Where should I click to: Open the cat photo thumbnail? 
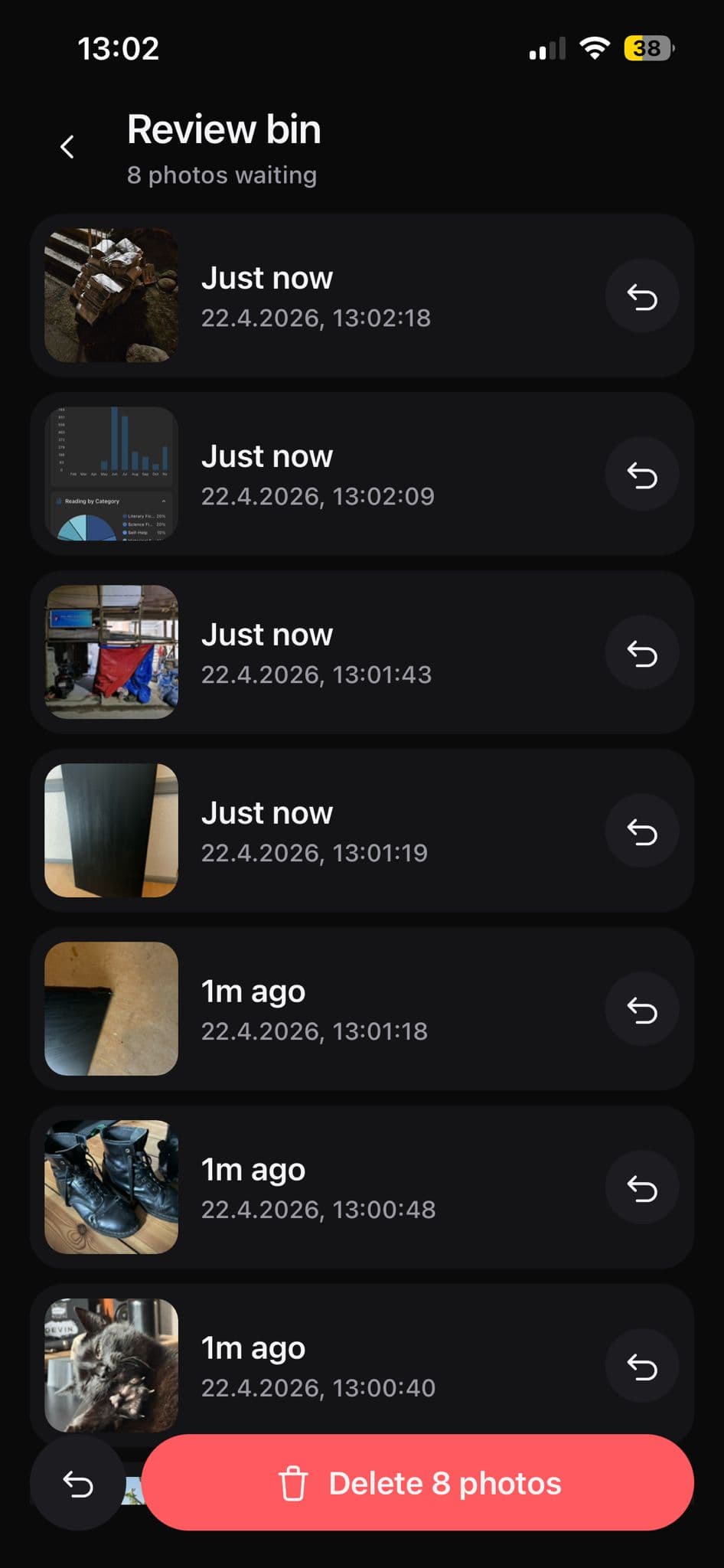[x=111, y=1365]
